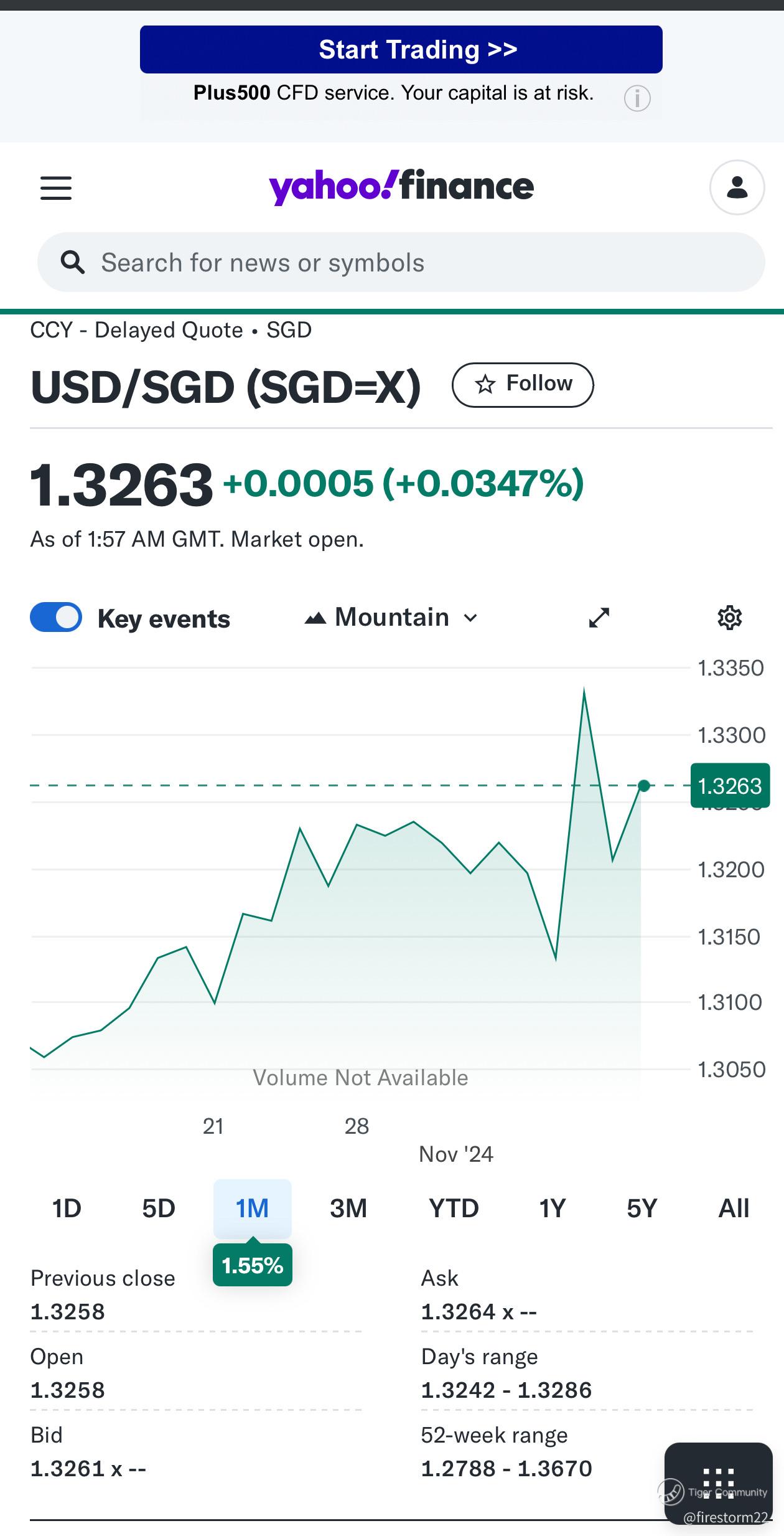The width and height of the screenshot is (784, 1536).
Task: Display the All time chart range
Action: [734, 1209]
